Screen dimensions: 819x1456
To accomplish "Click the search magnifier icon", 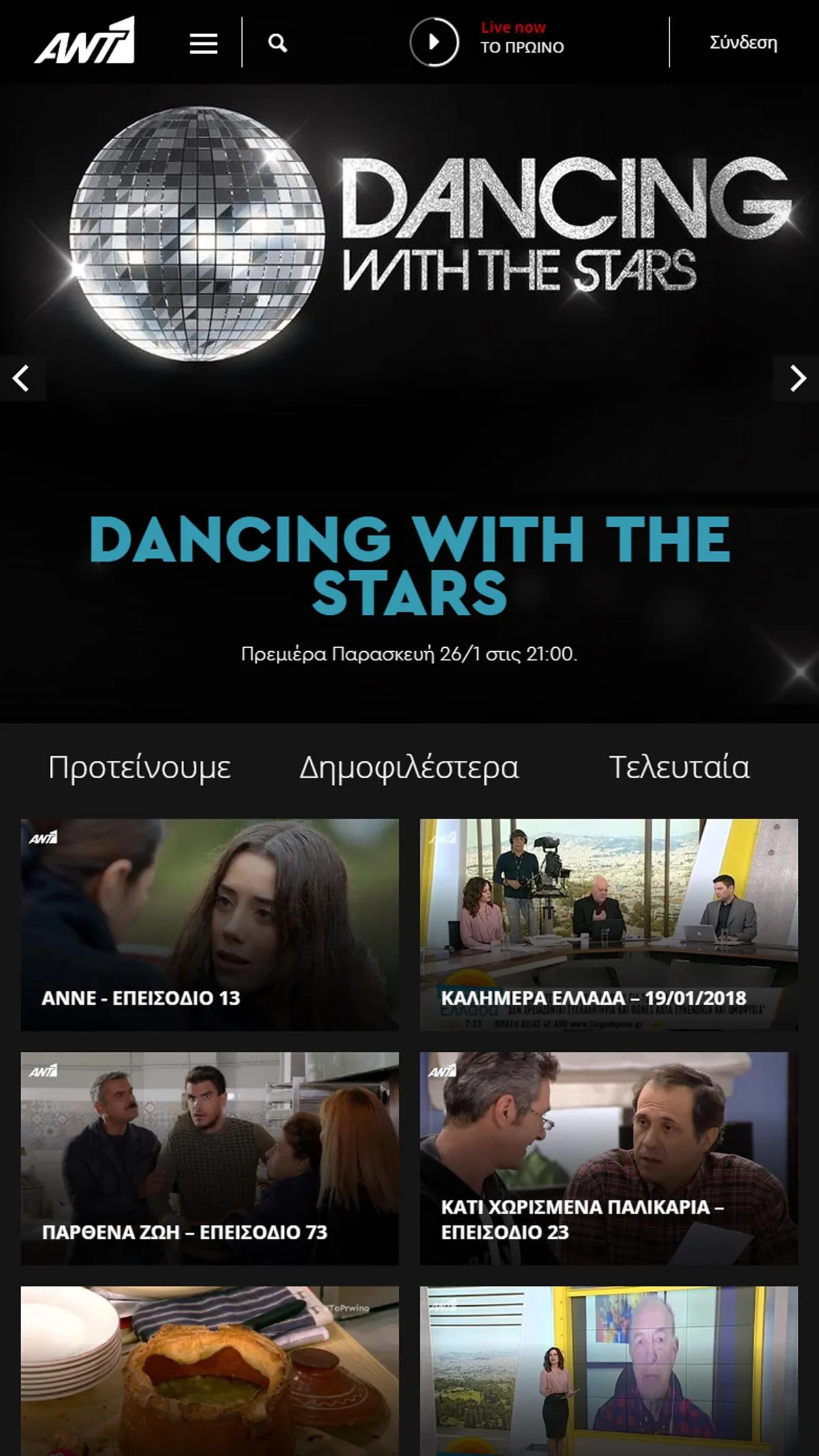I will pos(276,43).
